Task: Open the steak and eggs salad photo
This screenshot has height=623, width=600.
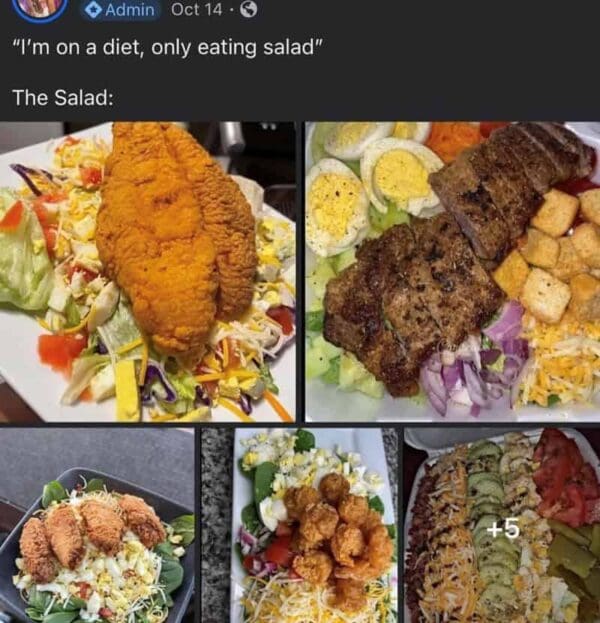Action: click(x=452, y=272)
